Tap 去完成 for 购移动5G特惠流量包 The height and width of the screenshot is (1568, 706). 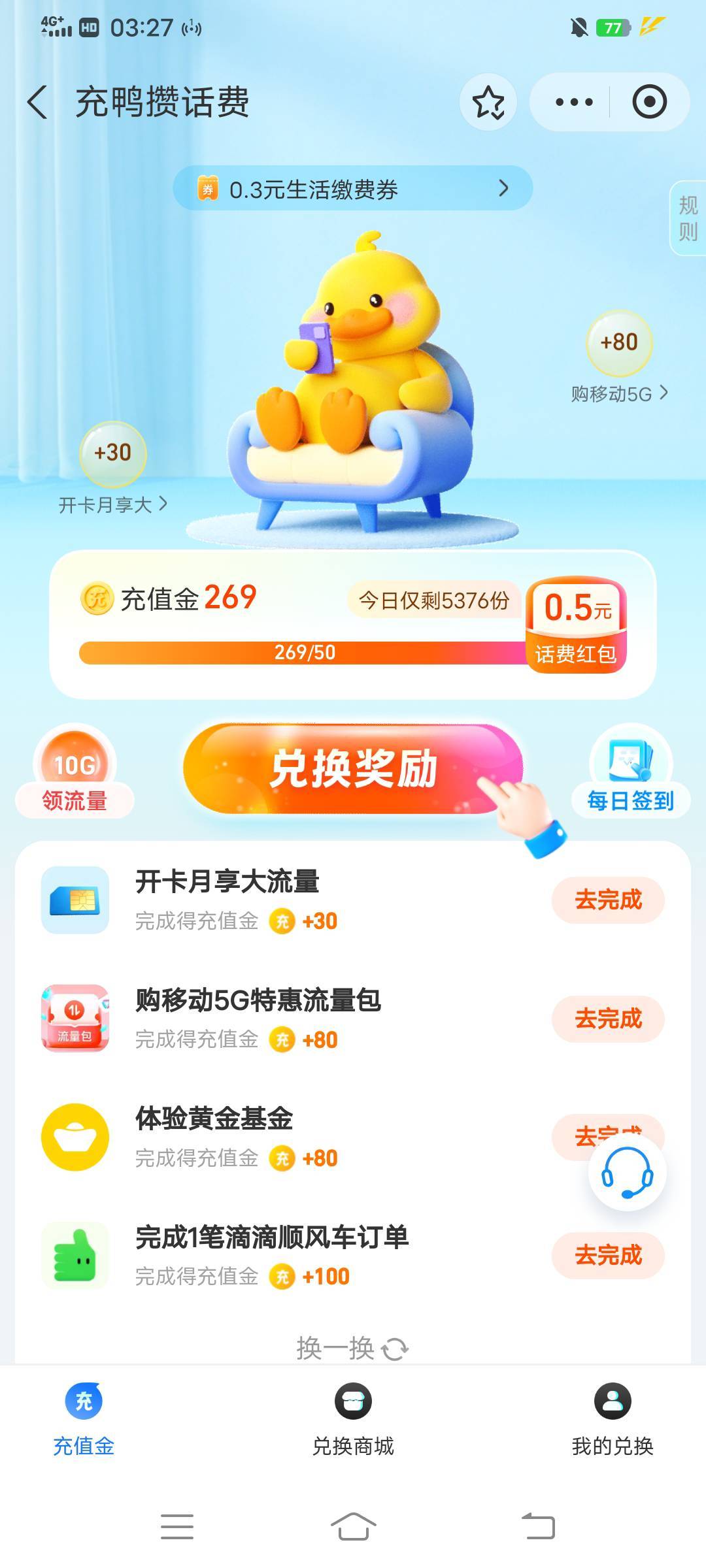point(608,1019)
